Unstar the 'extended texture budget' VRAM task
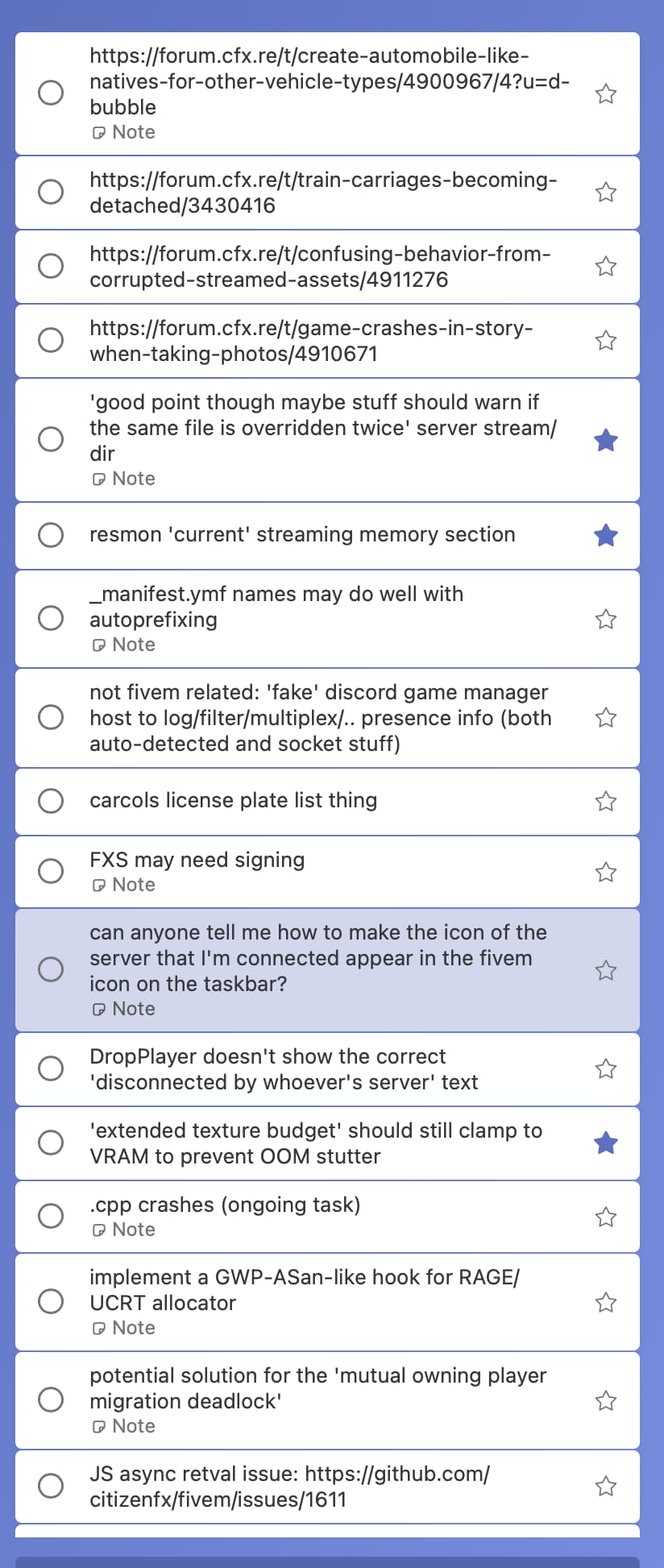664x1568 pixels. (606, 1143)
